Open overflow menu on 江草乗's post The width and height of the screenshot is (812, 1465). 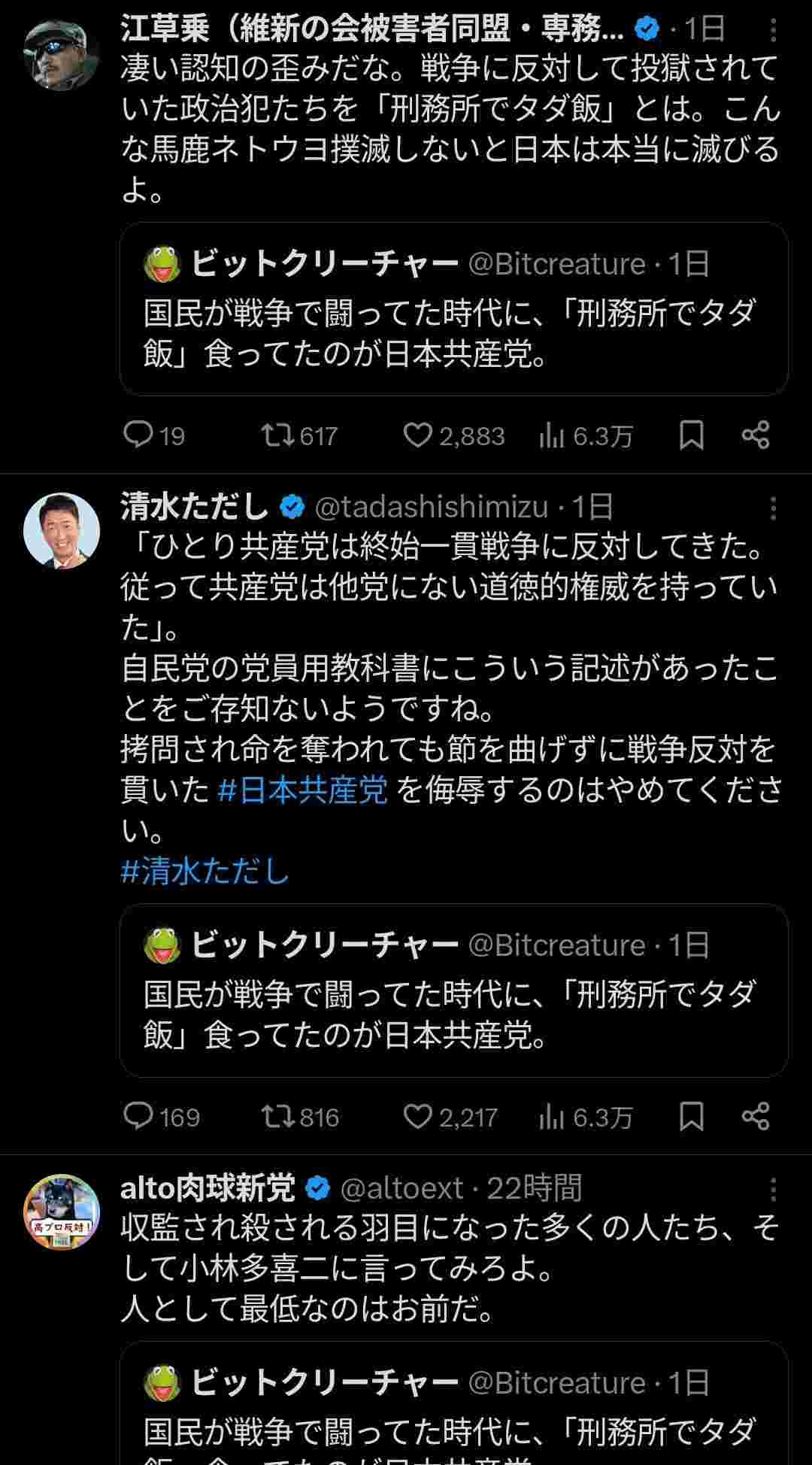point(773,31)
